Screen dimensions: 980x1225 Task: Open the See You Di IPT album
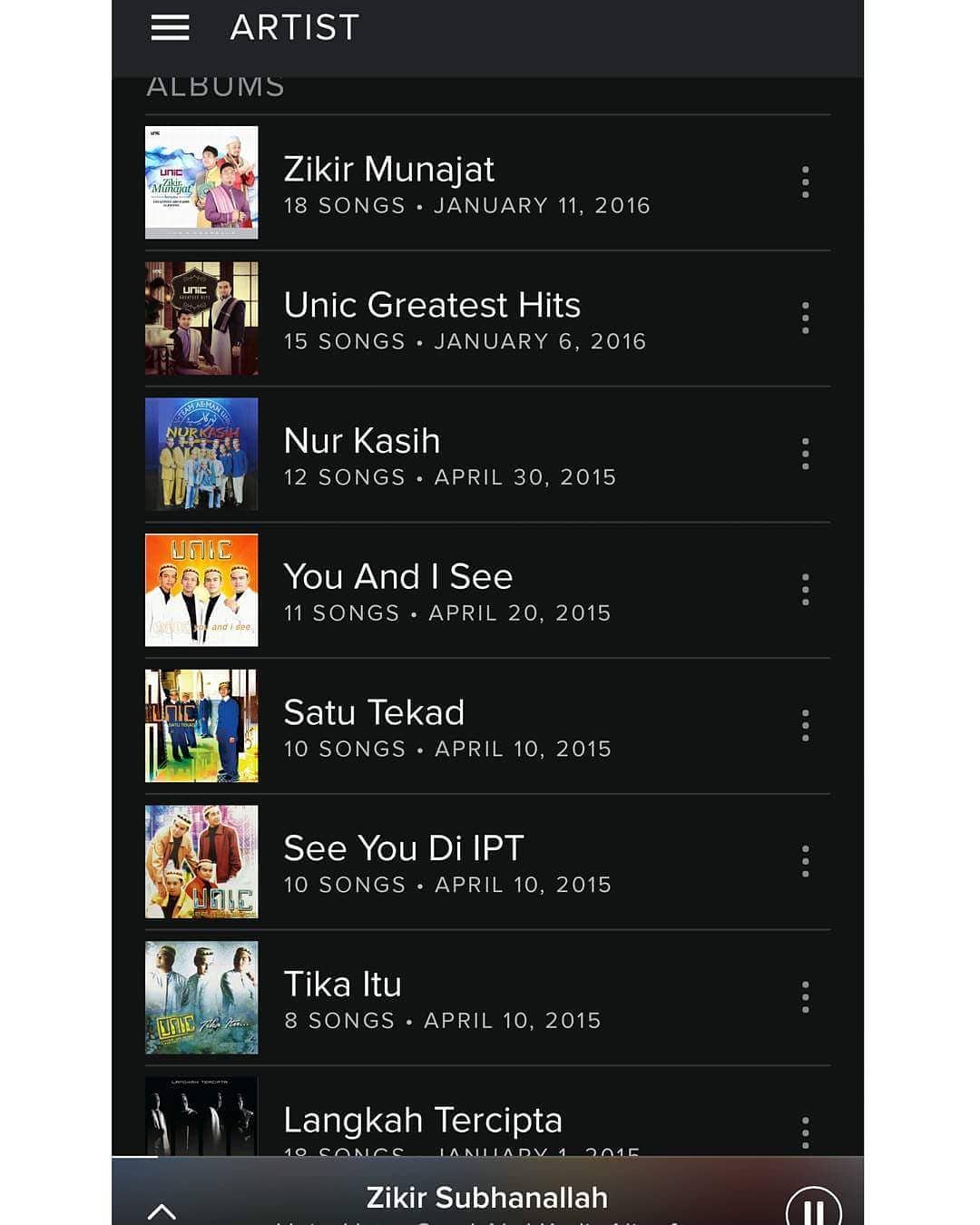(x=487, y=861)
